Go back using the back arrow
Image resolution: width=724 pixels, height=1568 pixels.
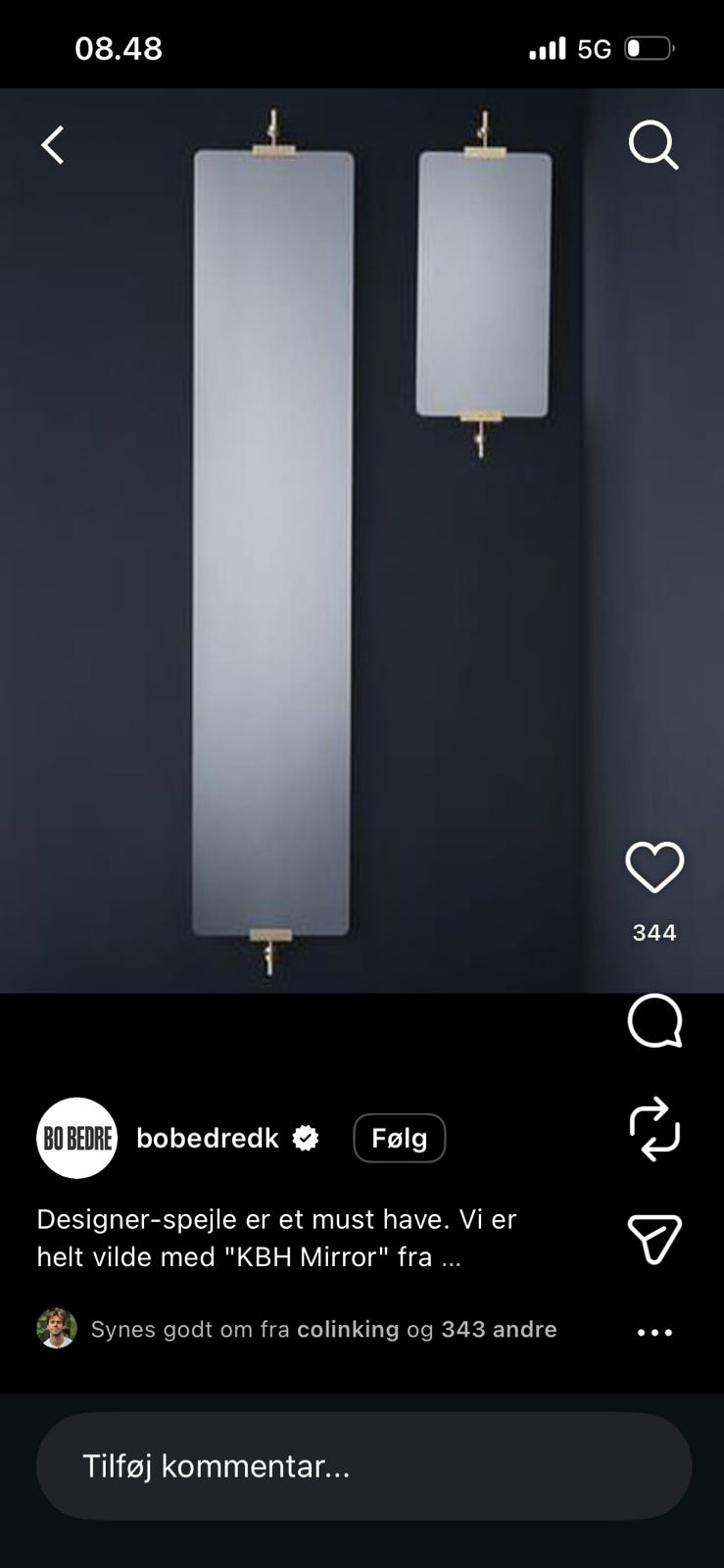click(x=53, y=144)
